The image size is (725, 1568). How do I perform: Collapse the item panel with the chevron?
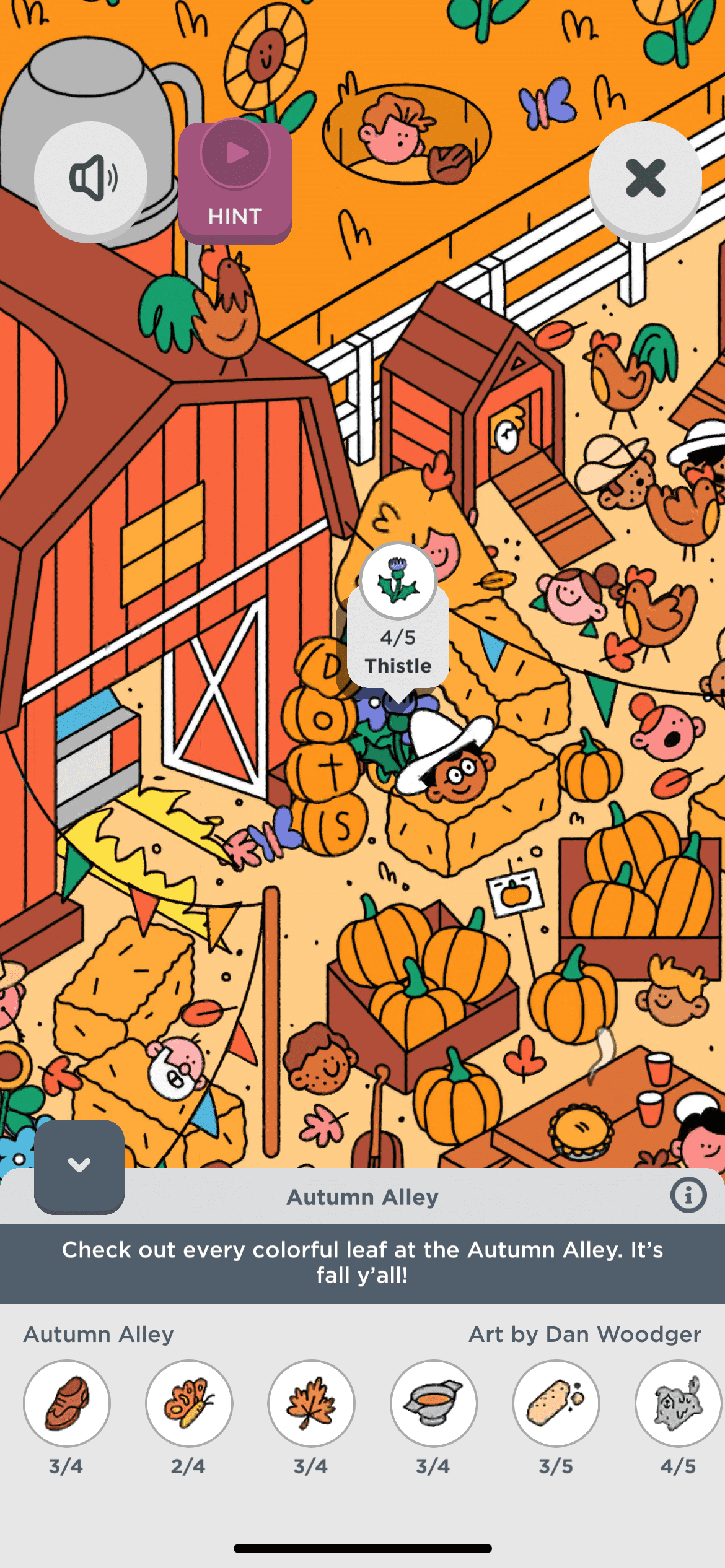[x=79, y=1165]
